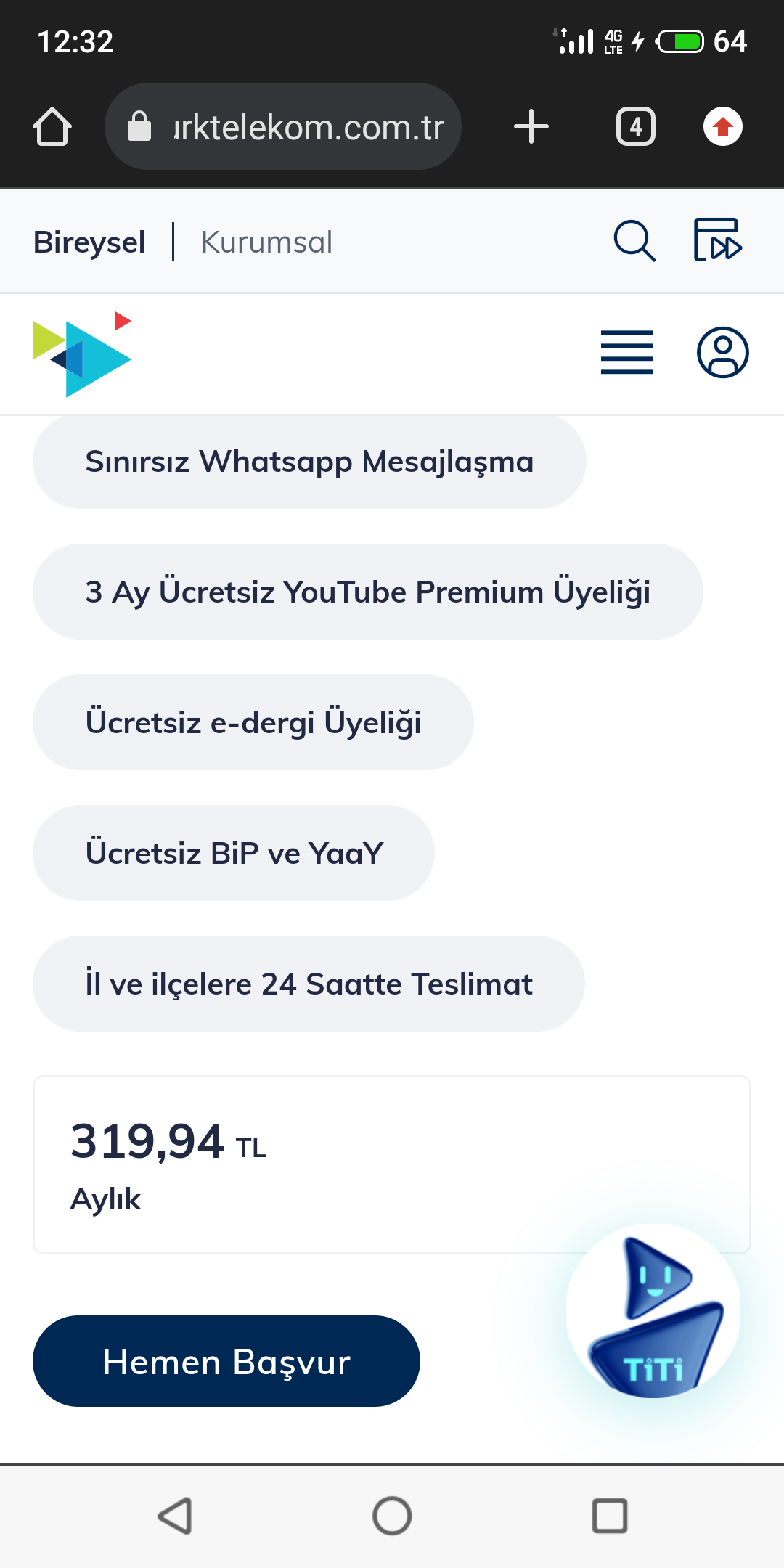The image size is (784, 1568).
Task: Open a new browser tab
Action: point(531,127)
